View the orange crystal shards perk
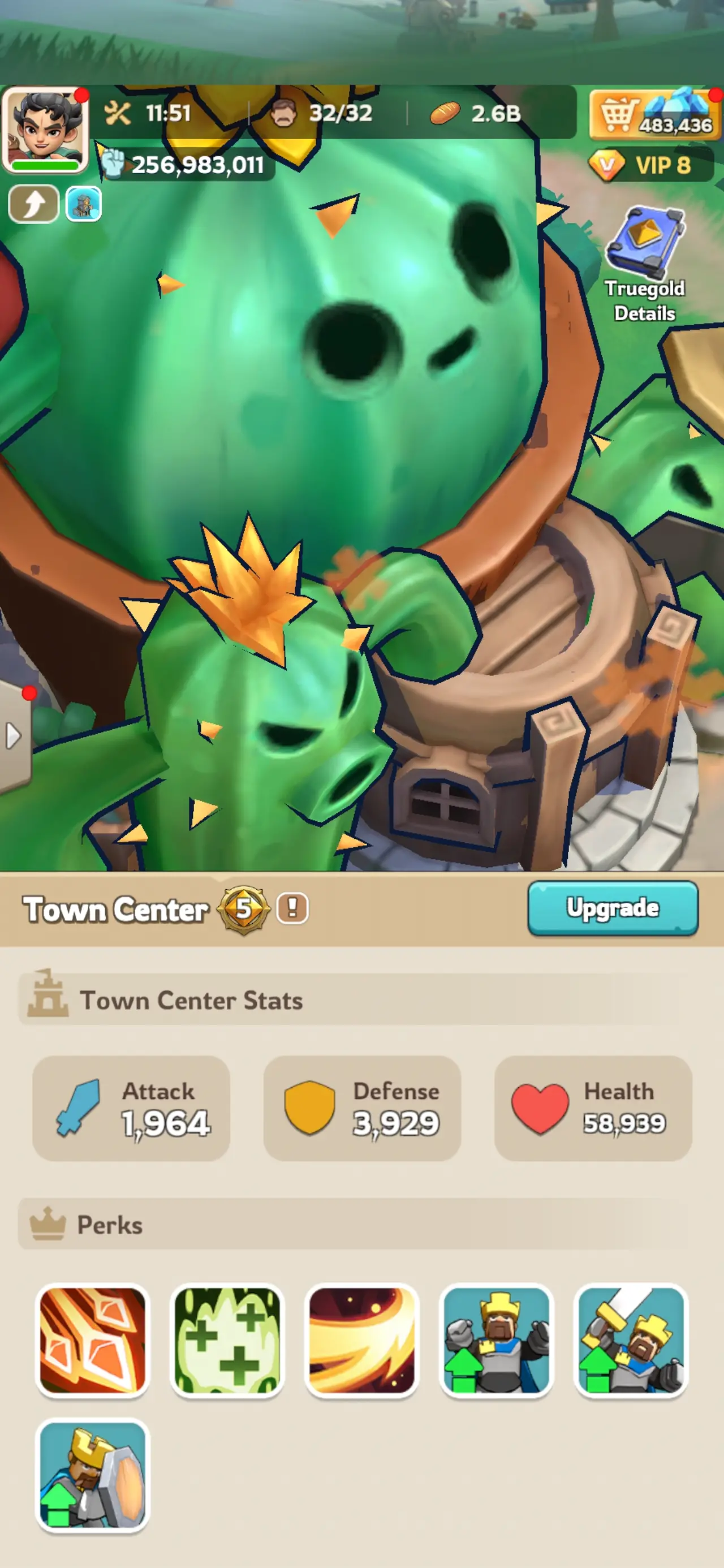724x1568 pixels. (x=93, y=1339)
